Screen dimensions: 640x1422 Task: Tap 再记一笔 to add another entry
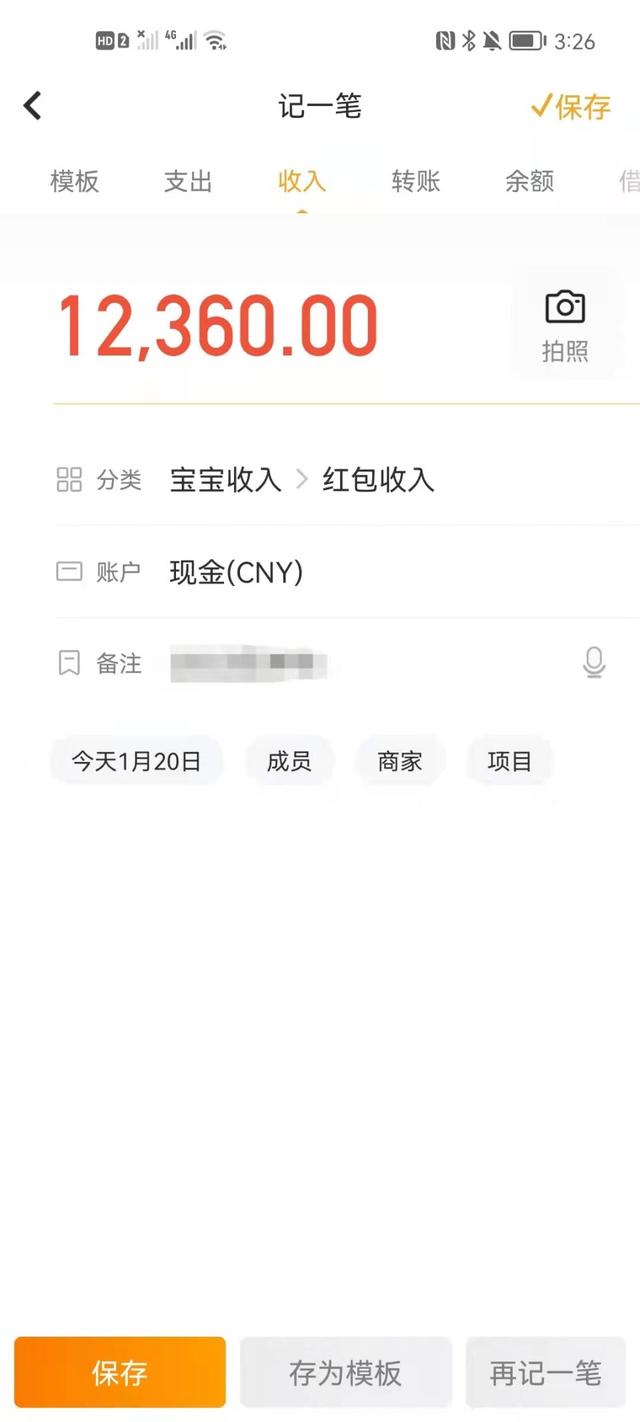click(x=546, y=1372)
